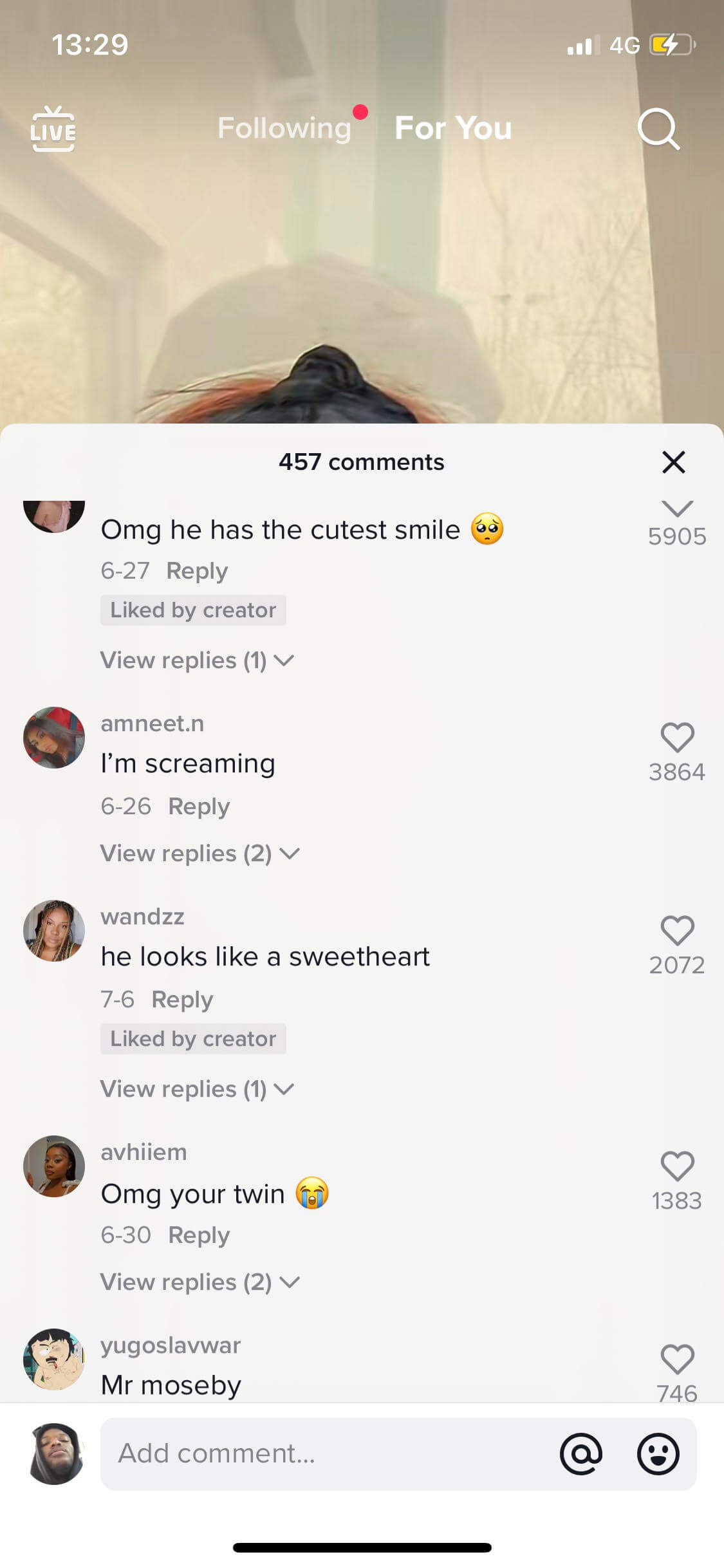Open wandzz's profile picture
Viewport: 724px width, 1568px height.
54,931
